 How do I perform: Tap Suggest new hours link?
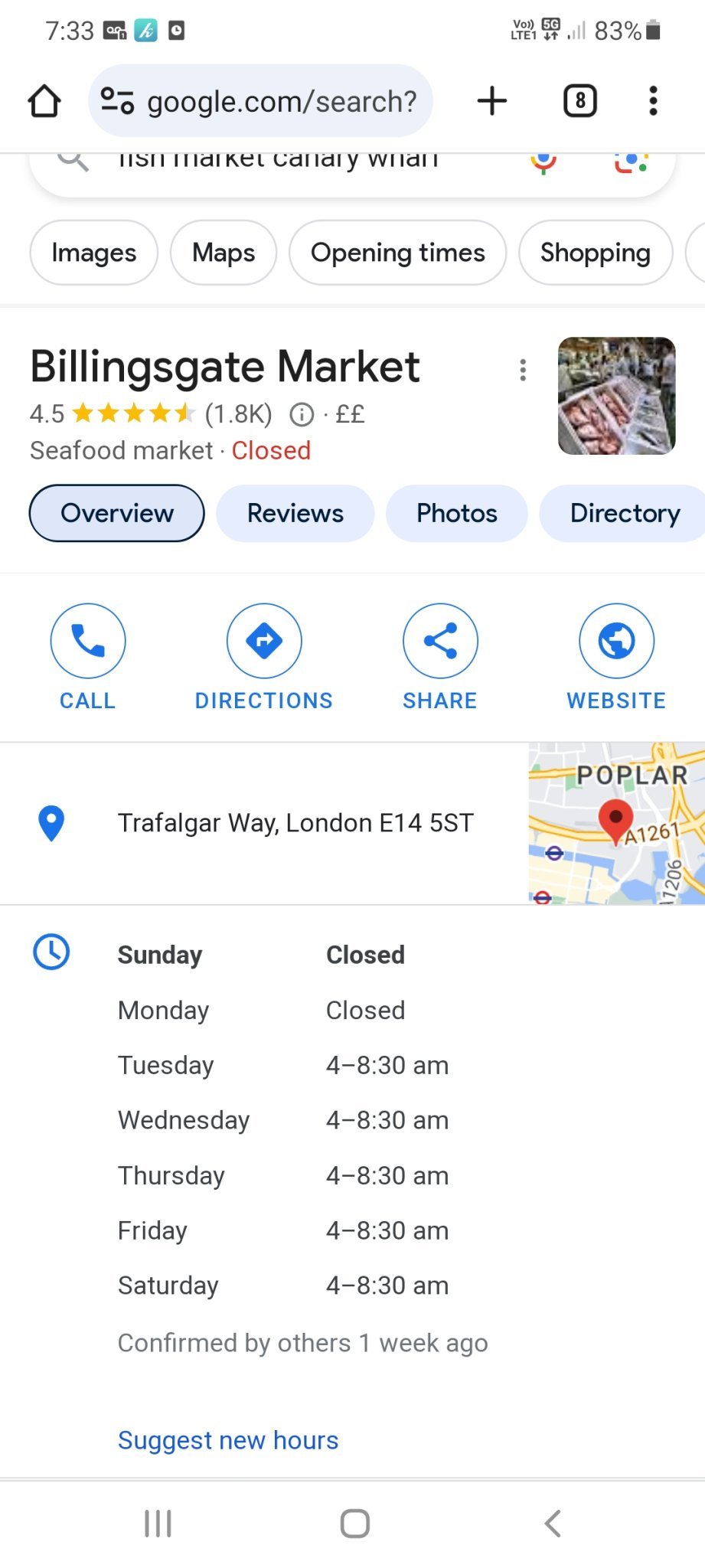click(227, 1440)
